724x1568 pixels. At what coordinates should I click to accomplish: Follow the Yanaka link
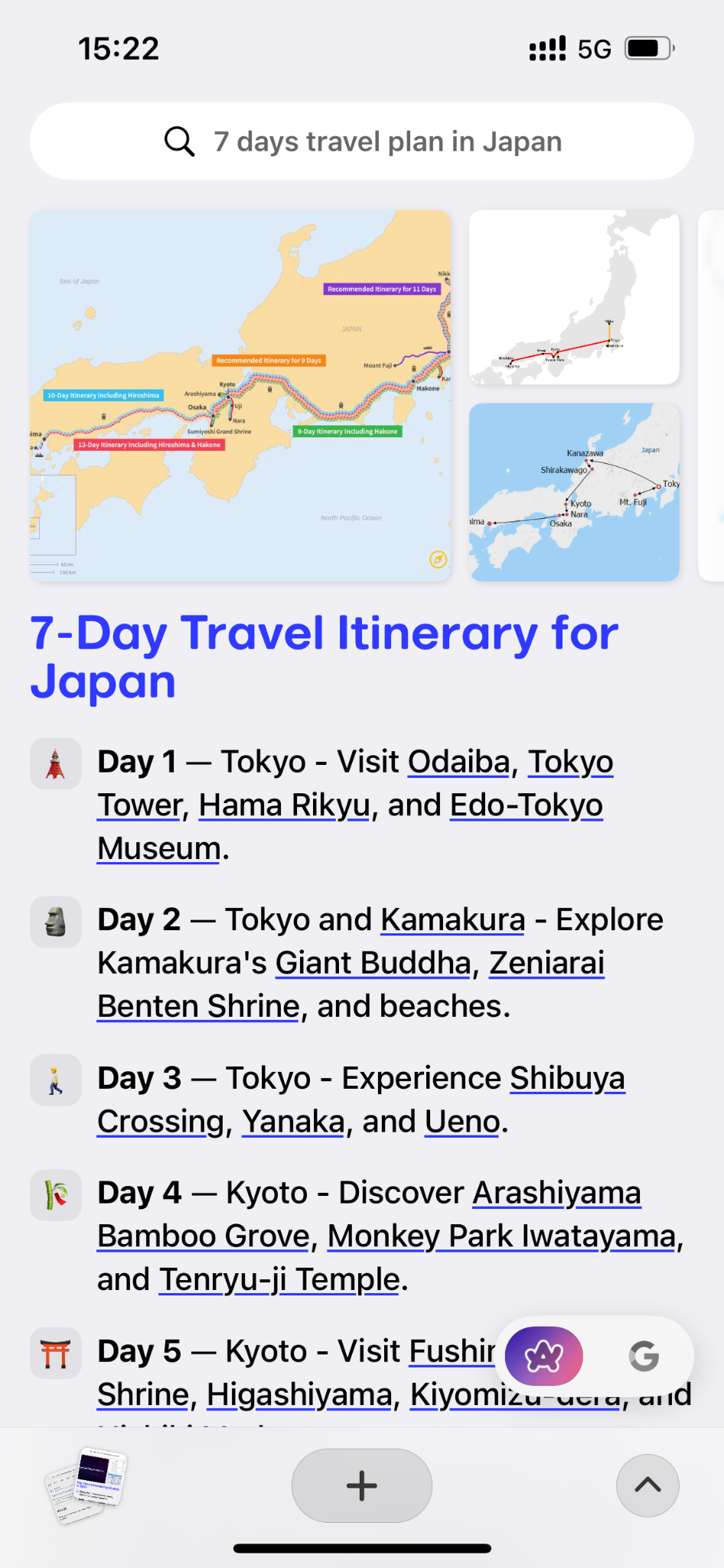tap(294, 1122)
